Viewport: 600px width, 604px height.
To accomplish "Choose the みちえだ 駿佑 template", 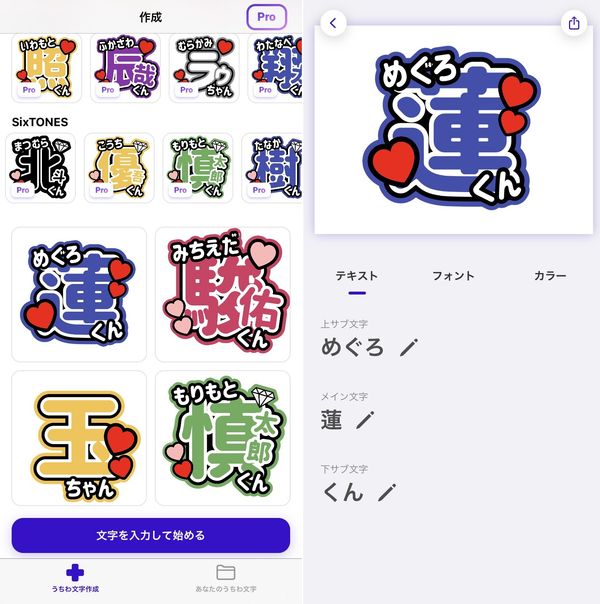I will click(223, 294).
